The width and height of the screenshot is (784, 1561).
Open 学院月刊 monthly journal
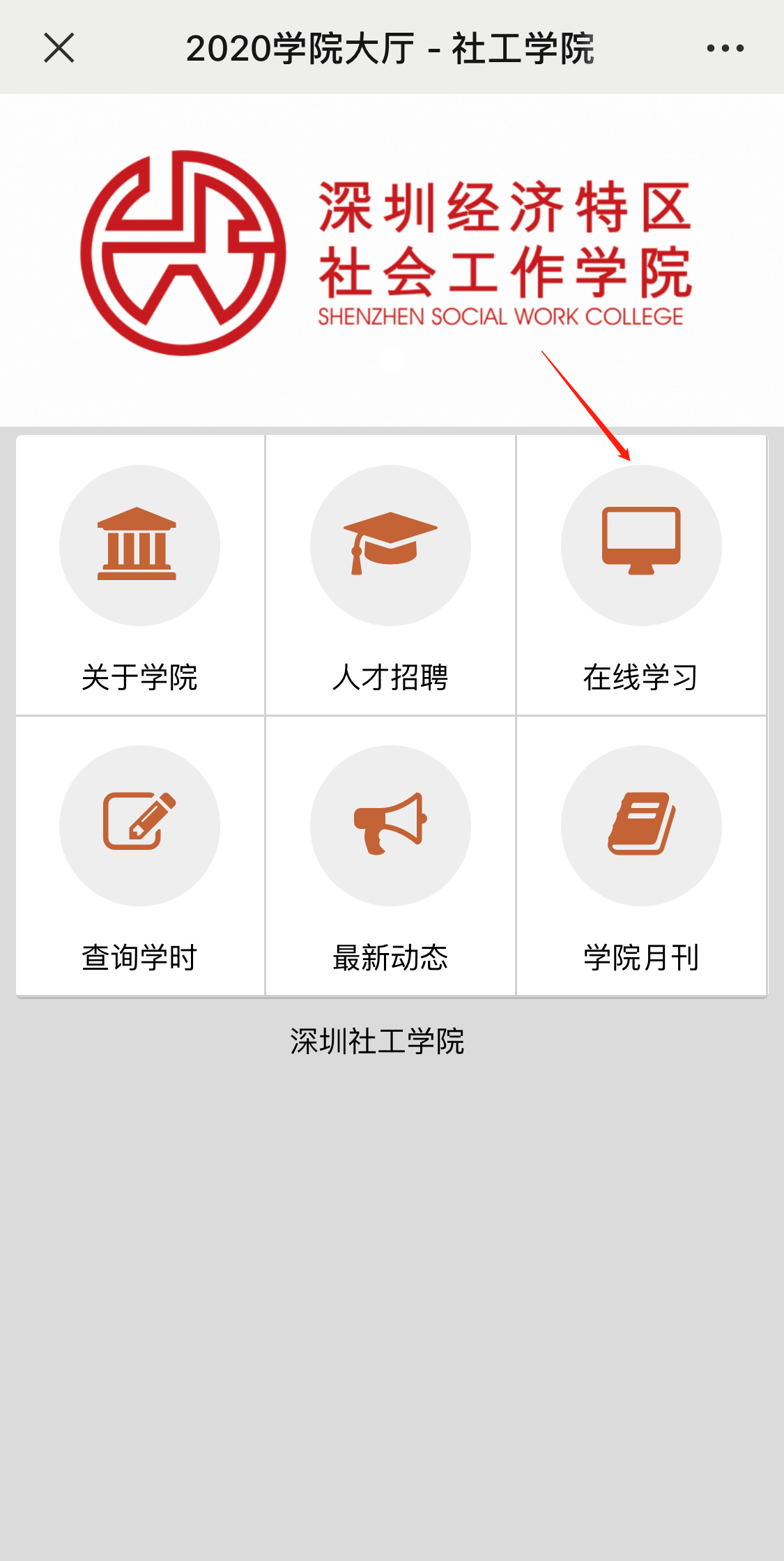coord(641,856)
